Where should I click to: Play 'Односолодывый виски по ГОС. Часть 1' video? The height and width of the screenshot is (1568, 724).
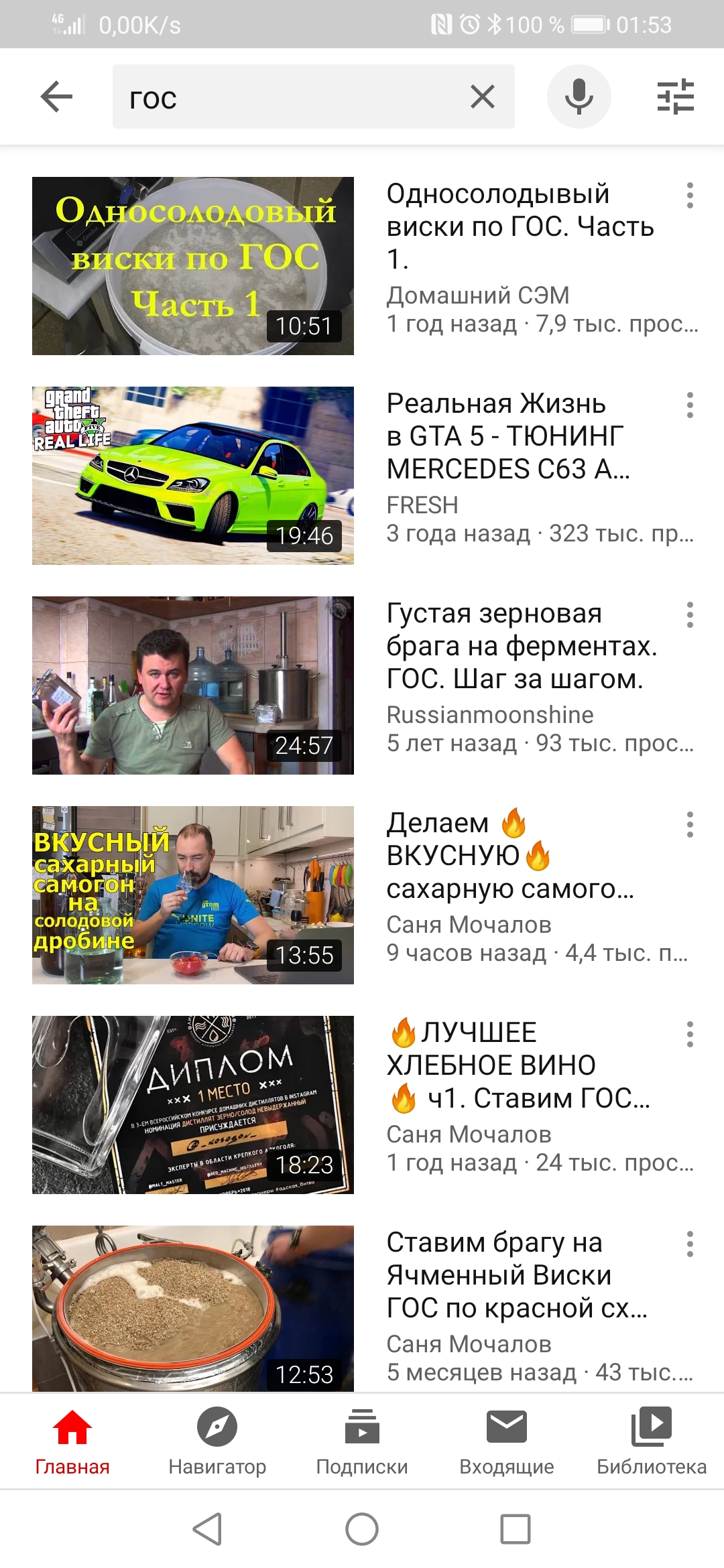193,266
